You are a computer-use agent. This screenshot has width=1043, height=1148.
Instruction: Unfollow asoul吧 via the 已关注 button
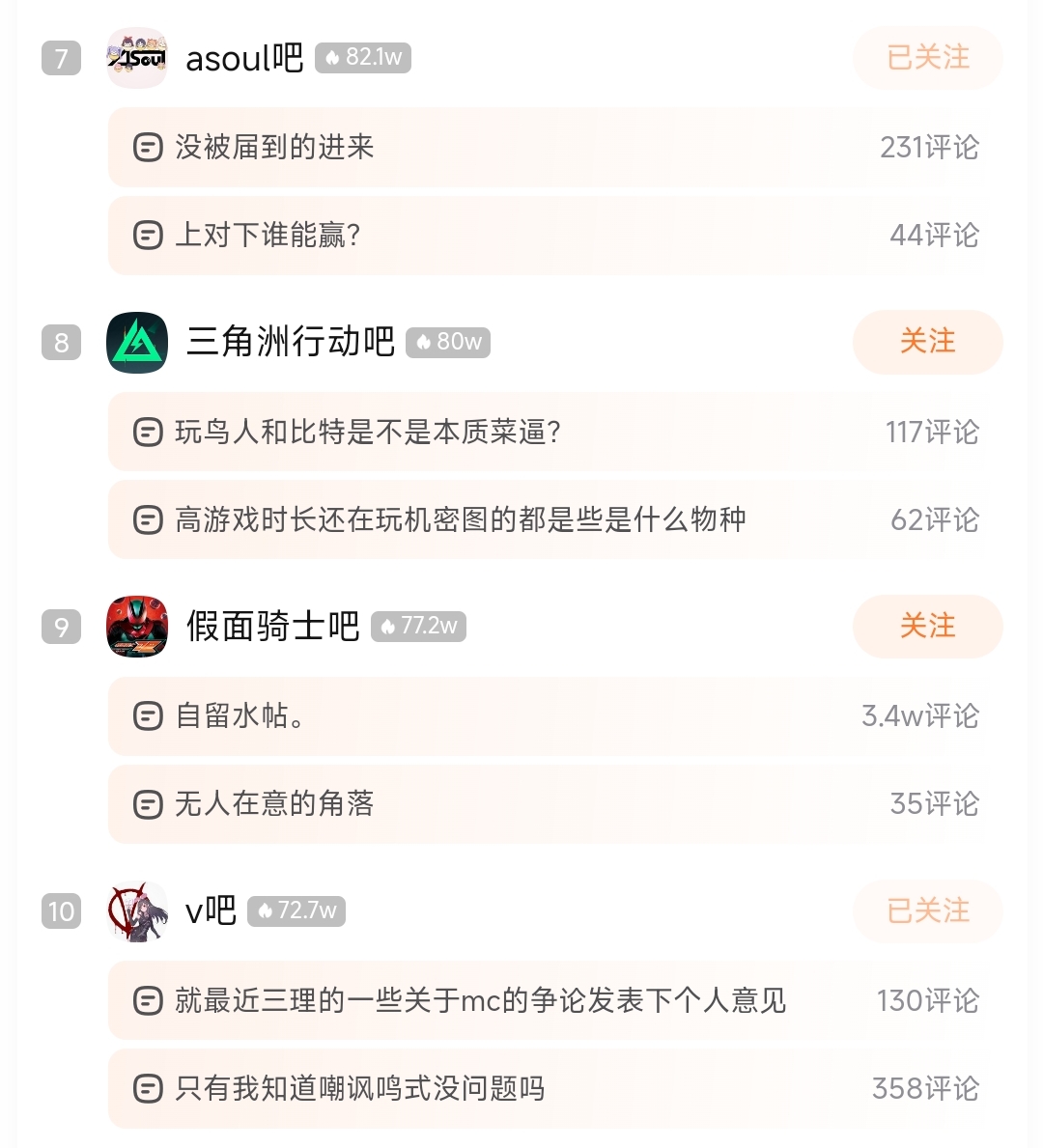click(x=927, y=58)
